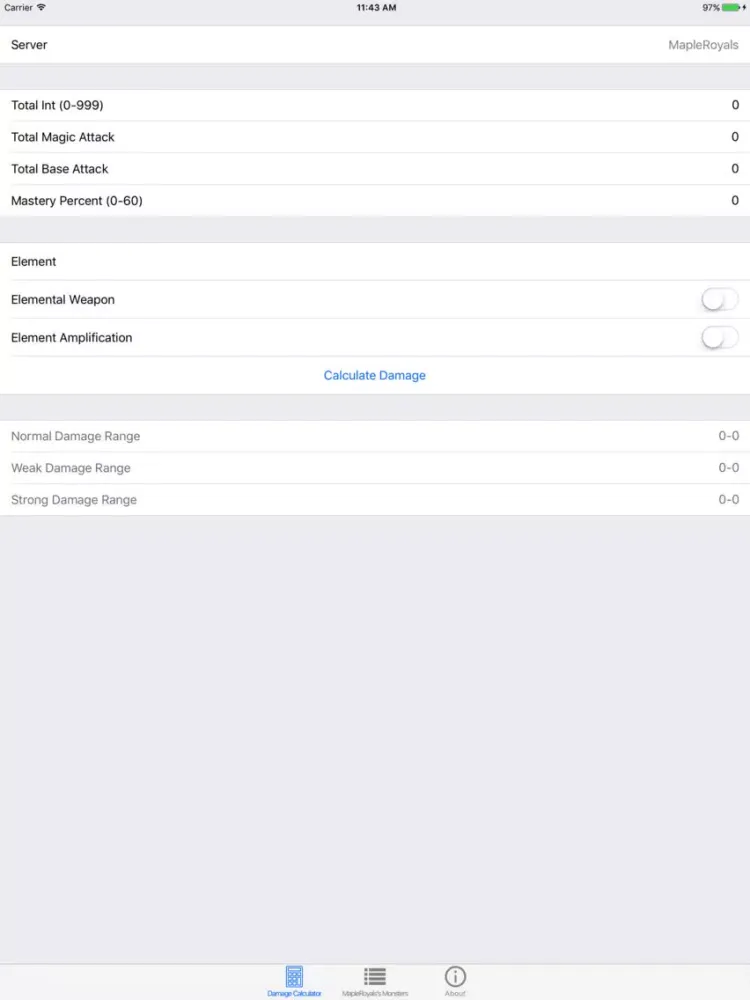Enable the Elemental Weapon switch
This screenshot has width=750, height=1000.
click(x=719, y=300)
